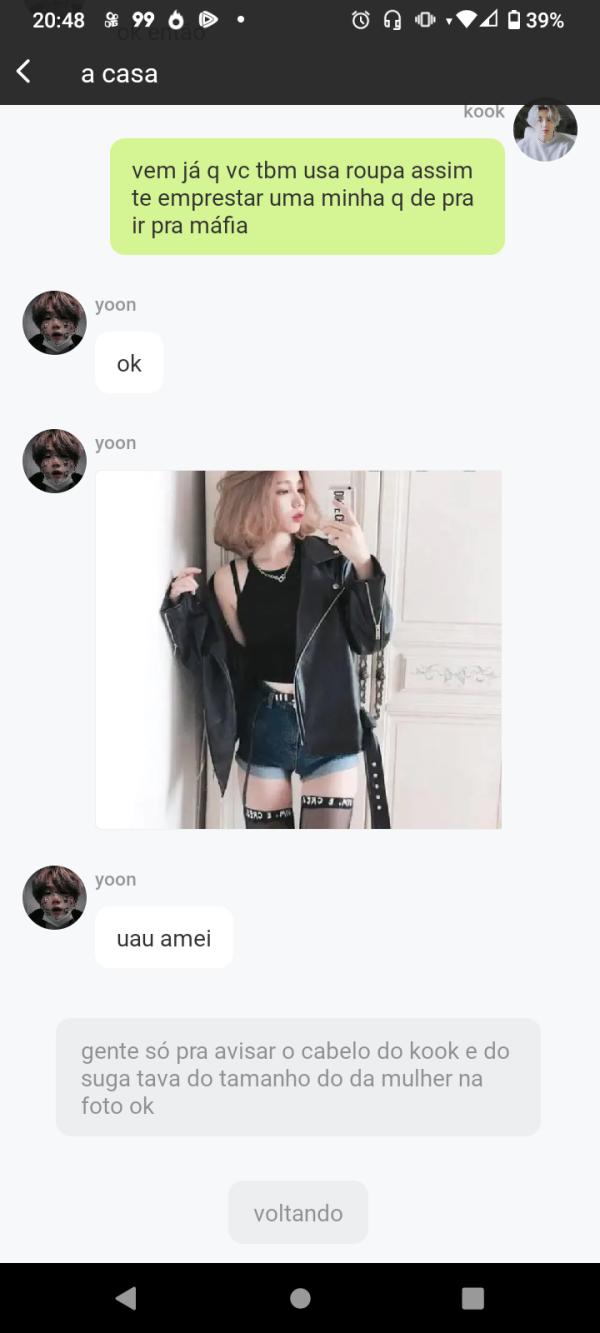Tap the system home button
The height and width of the screenshot is (1333, 600).
(x=300, y=1298)
